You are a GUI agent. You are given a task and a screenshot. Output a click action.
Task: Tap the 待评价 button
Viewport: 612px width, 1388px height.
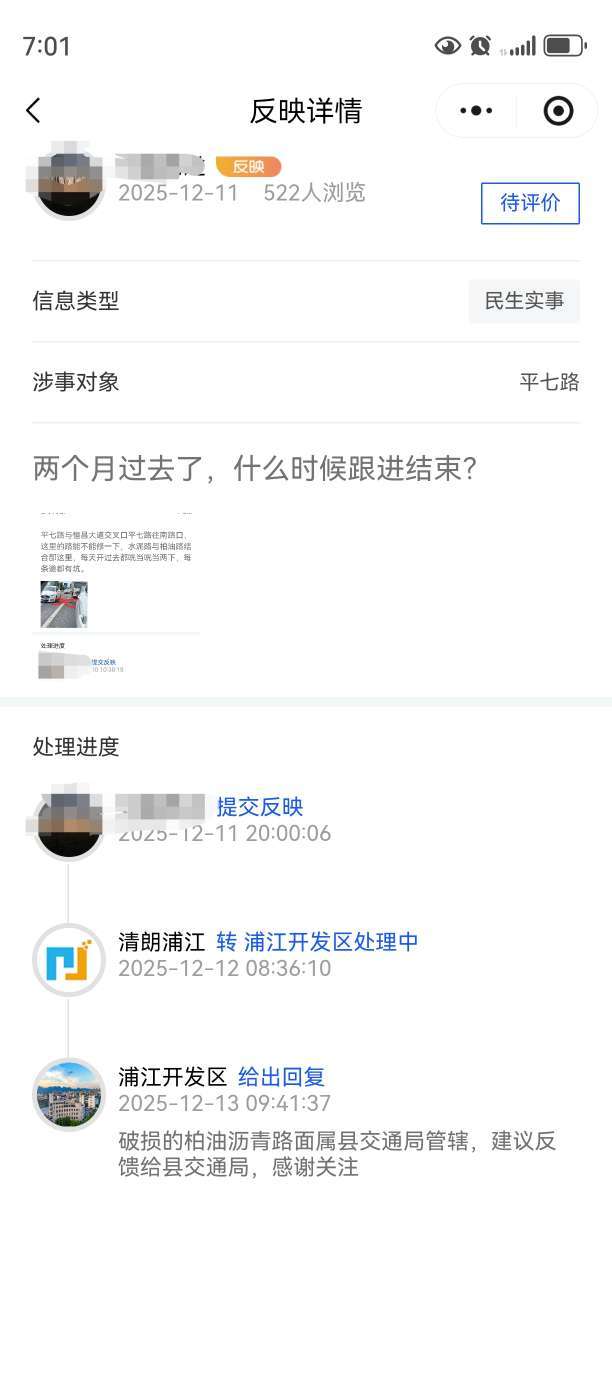(530, 203)
